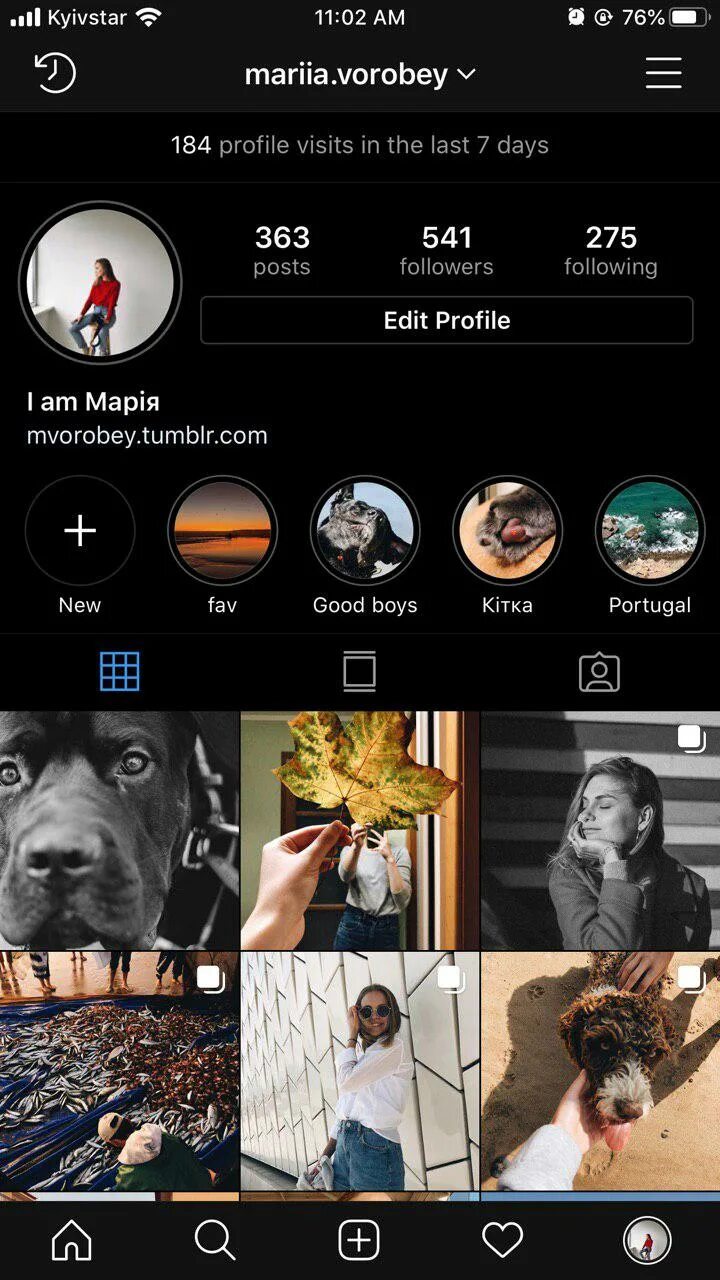720x1280 pixels.
Task: Open the curly brown dog post
Action: click(x=600, y=1070)
